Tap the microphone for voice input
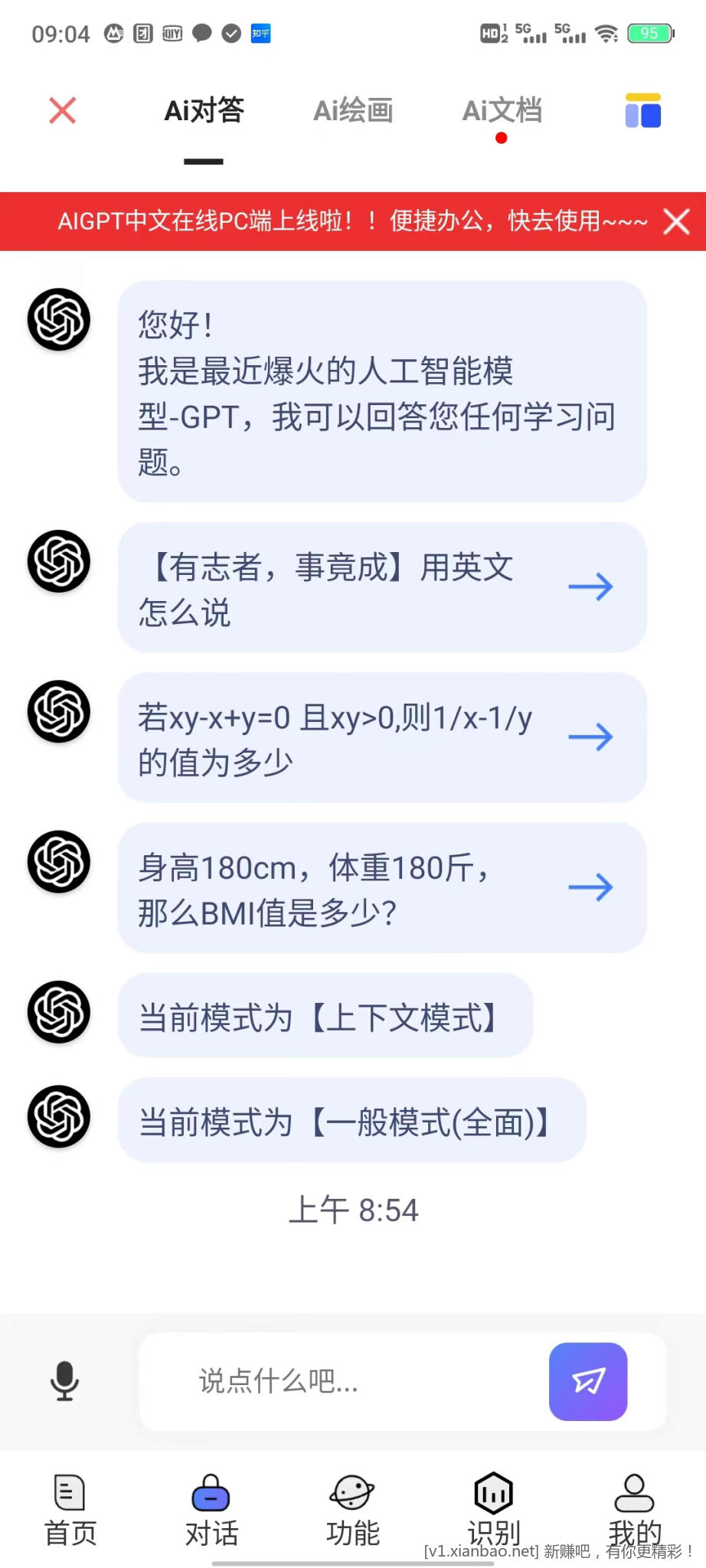Image resolution: width=706 pixels, height=1568 pixels. (x=65, y=1381)
